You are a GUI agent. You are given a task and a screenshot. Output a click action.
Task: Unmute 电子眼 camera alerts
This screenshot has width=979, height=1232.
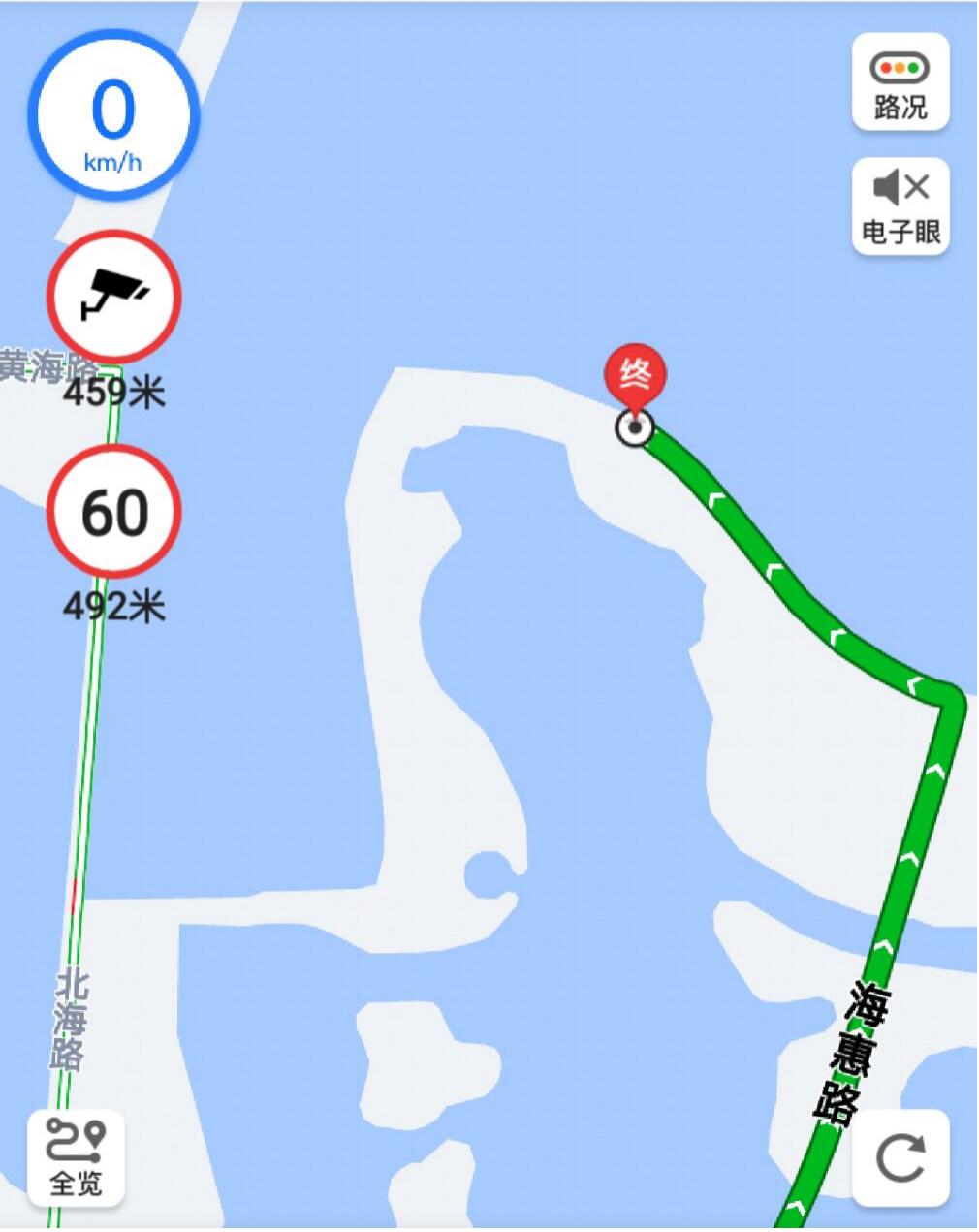coord(900,206)
